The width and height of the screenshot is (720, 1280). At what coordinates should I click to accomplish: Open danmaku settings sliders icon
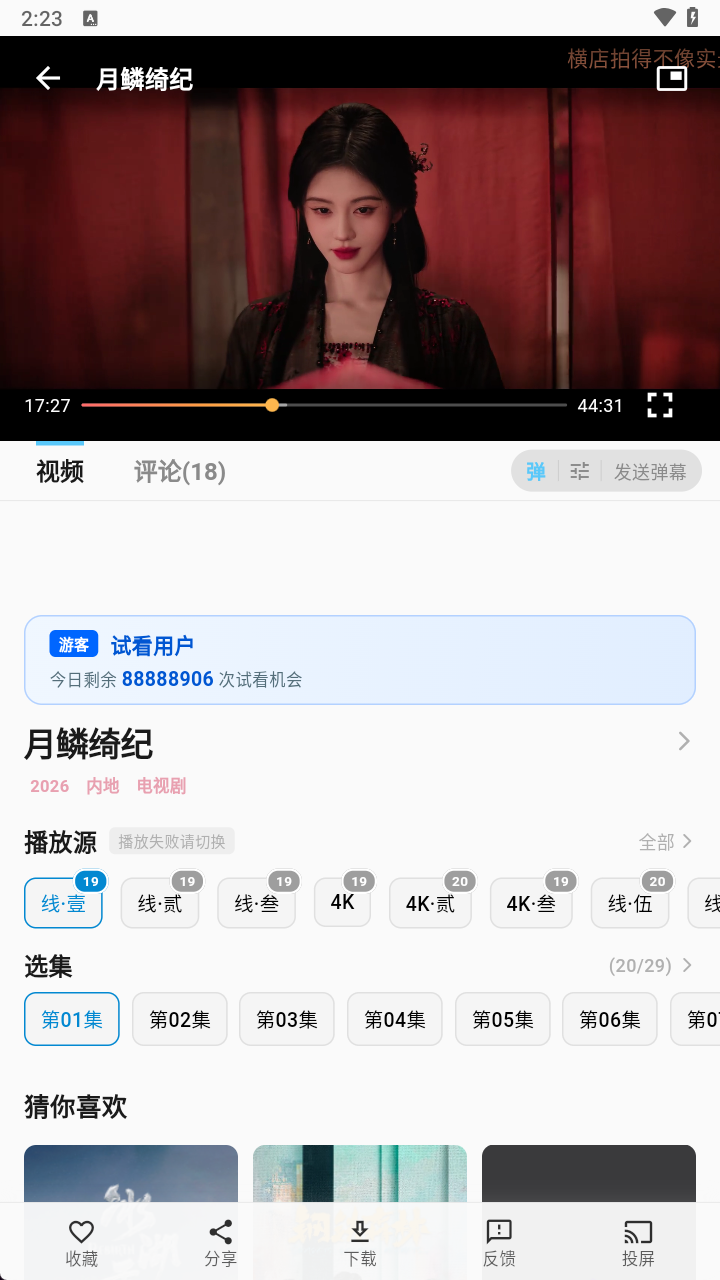(580, 471)
